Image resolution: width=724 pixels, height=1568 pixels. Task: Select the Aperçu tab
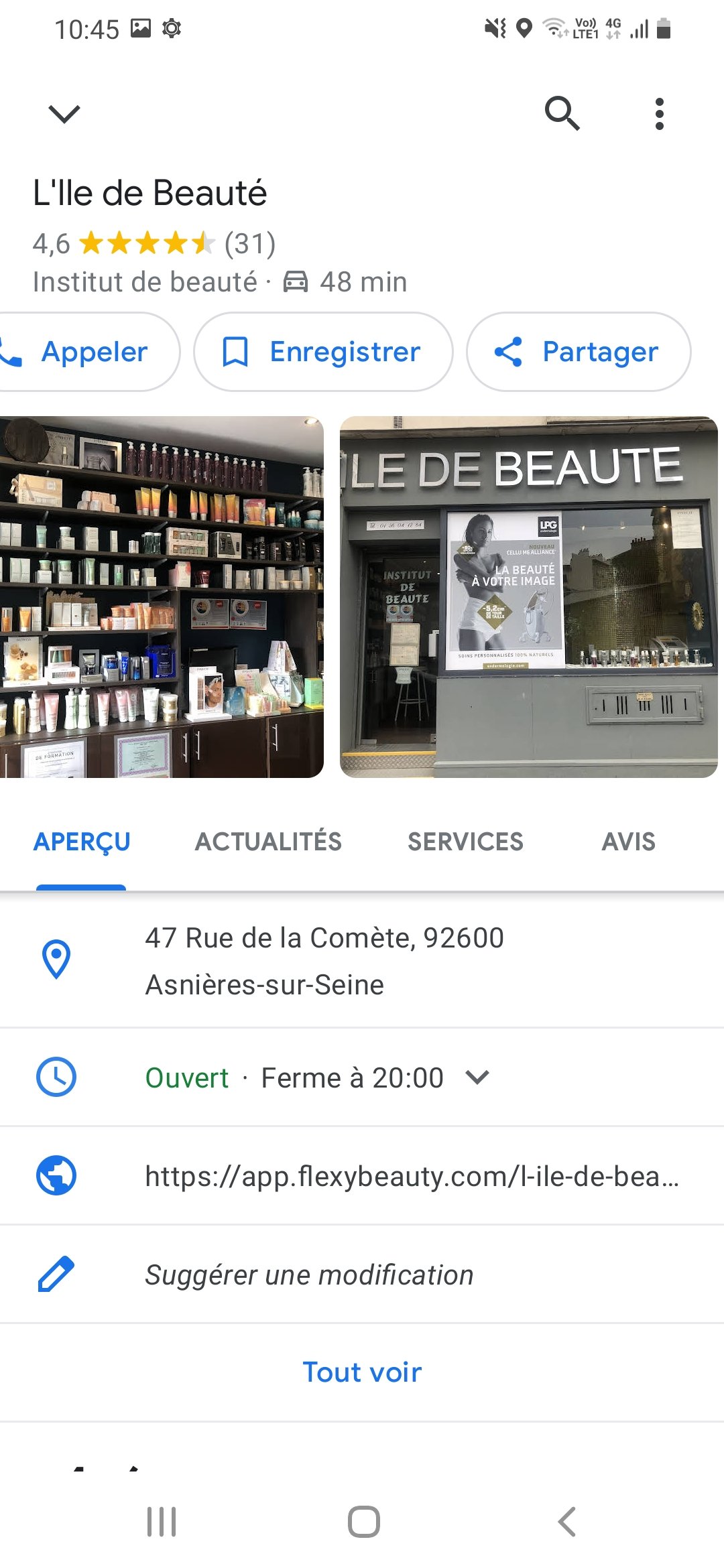click(82, 842)
